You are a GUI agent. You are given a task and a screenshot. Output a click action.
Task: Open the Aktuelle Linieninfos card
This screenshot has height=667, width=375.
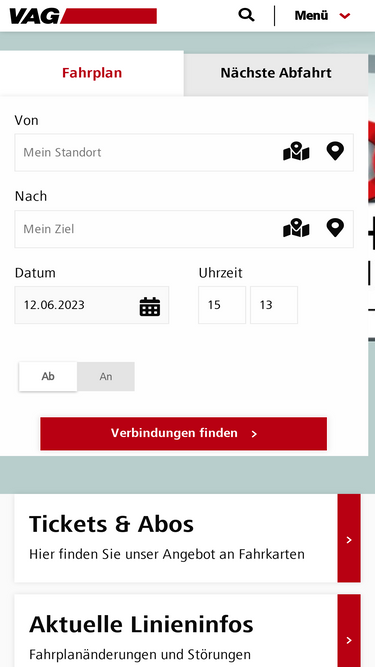[x=188, y=631]
